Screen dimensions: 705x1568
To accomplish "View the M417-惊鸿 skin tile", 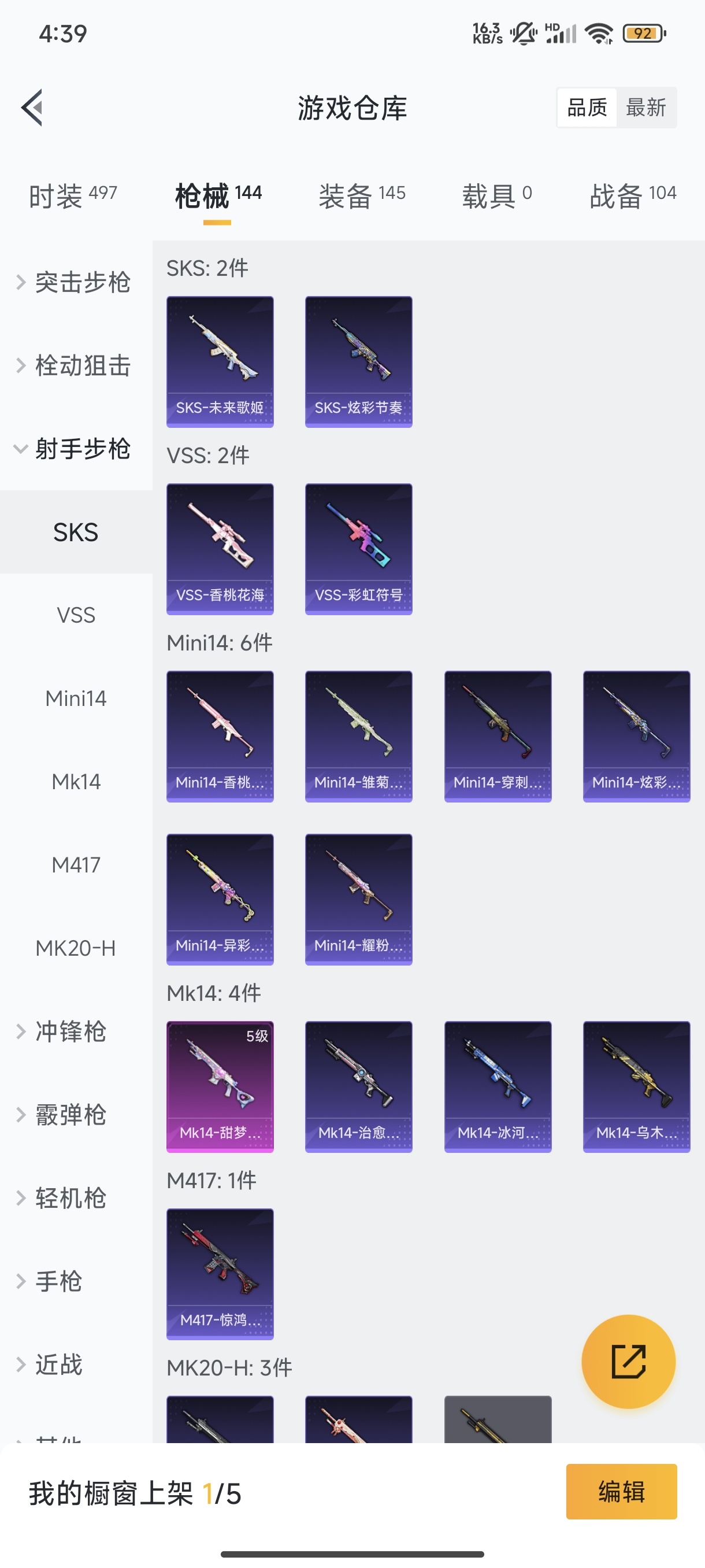I will click(x=220, y=1274).
